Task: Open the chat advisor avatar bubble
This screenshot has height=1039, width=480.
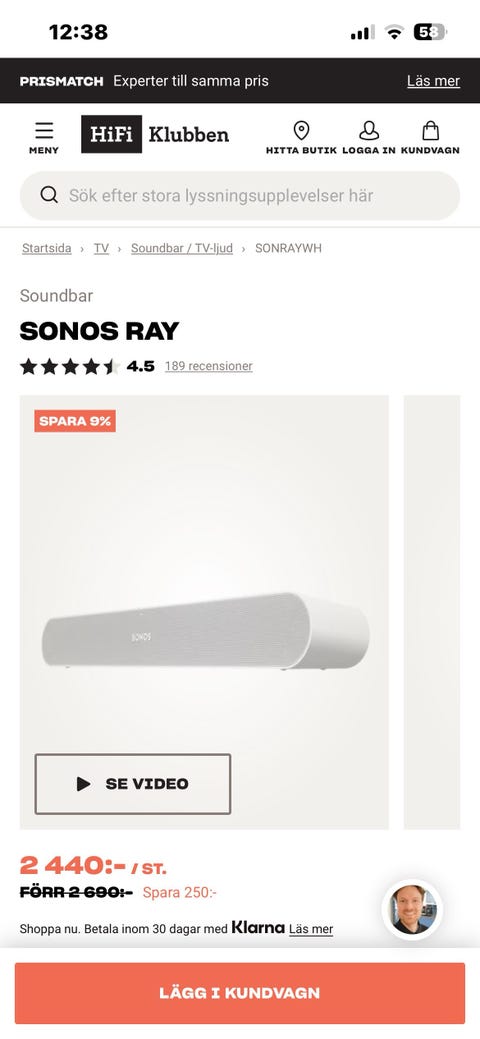Action: (412, 910)
